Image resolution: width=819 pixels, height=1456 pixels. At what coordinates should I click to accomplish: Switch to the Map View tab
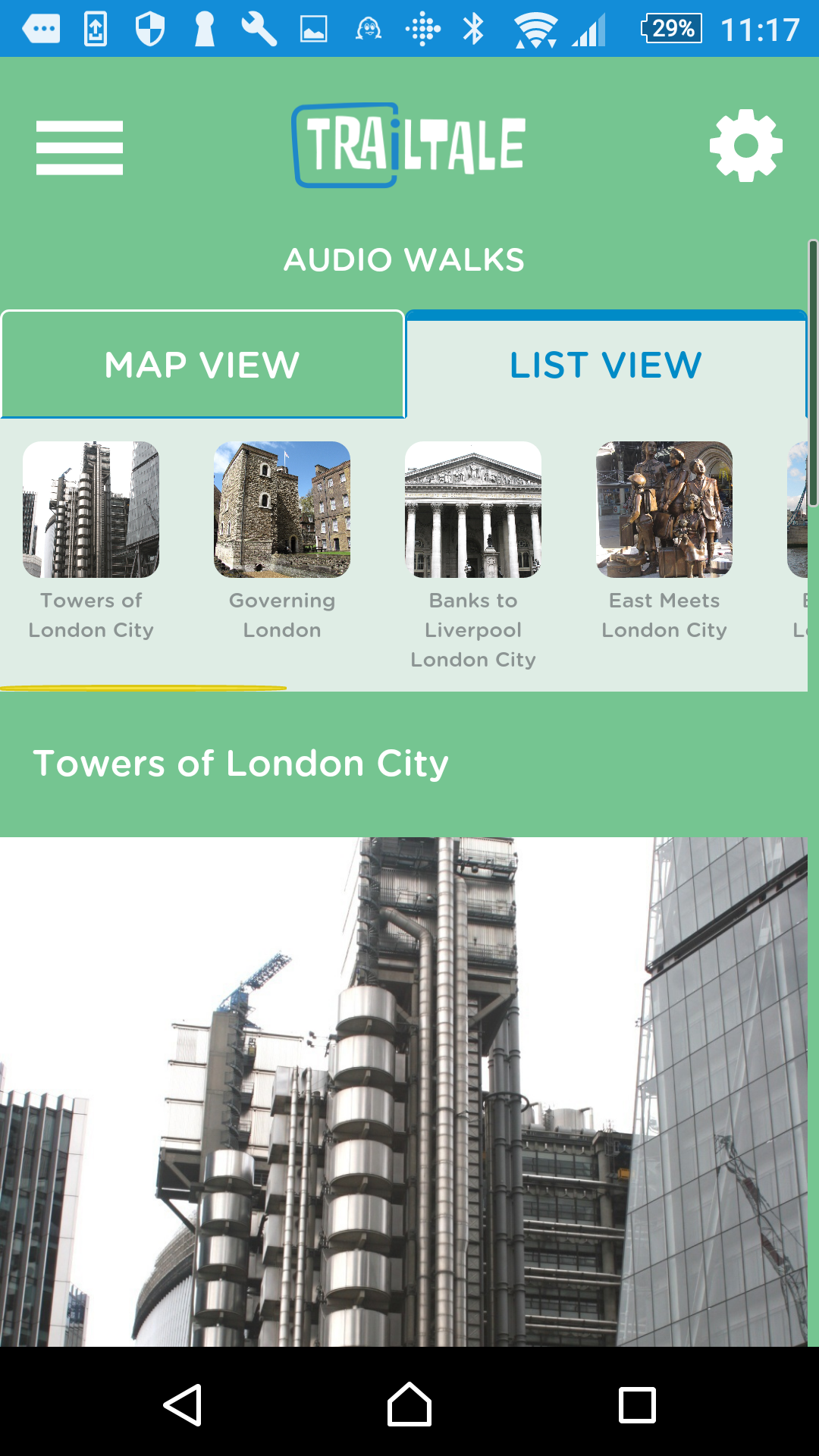202,365
